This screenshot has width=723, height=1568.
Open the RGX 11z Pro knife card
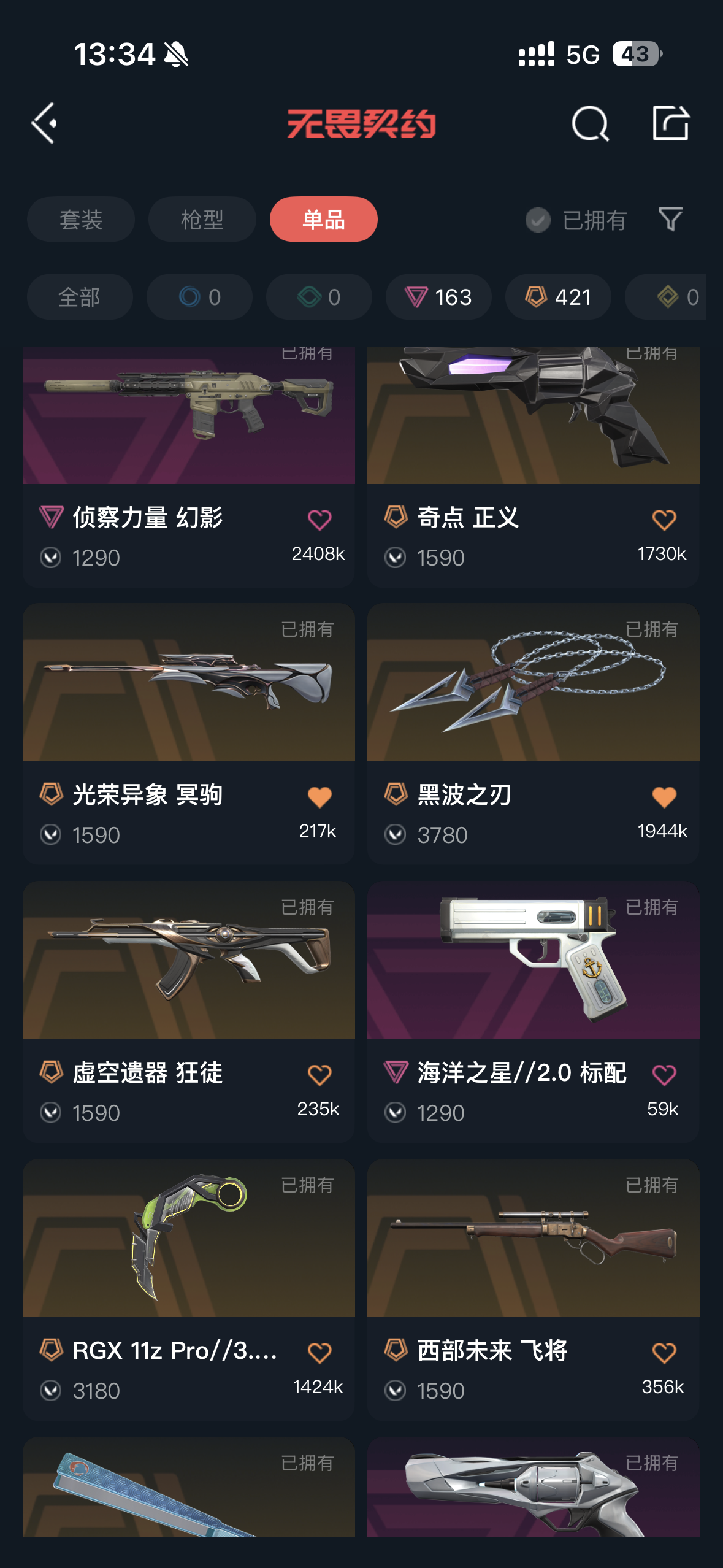click(189, 1290)
